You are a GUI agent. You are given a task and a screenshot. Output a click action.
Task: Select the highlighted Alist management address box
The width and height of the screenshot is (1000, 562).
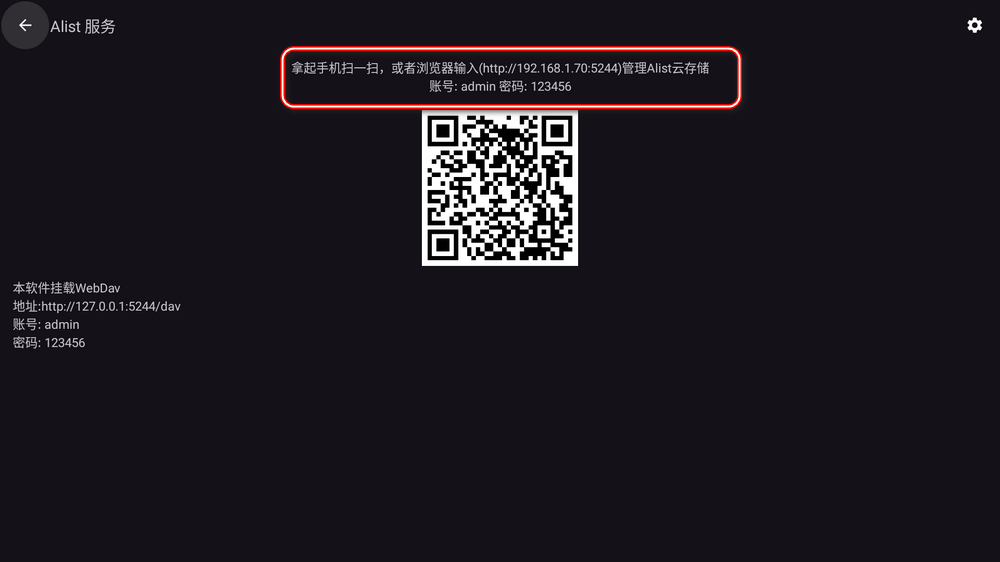click(510, 78)
